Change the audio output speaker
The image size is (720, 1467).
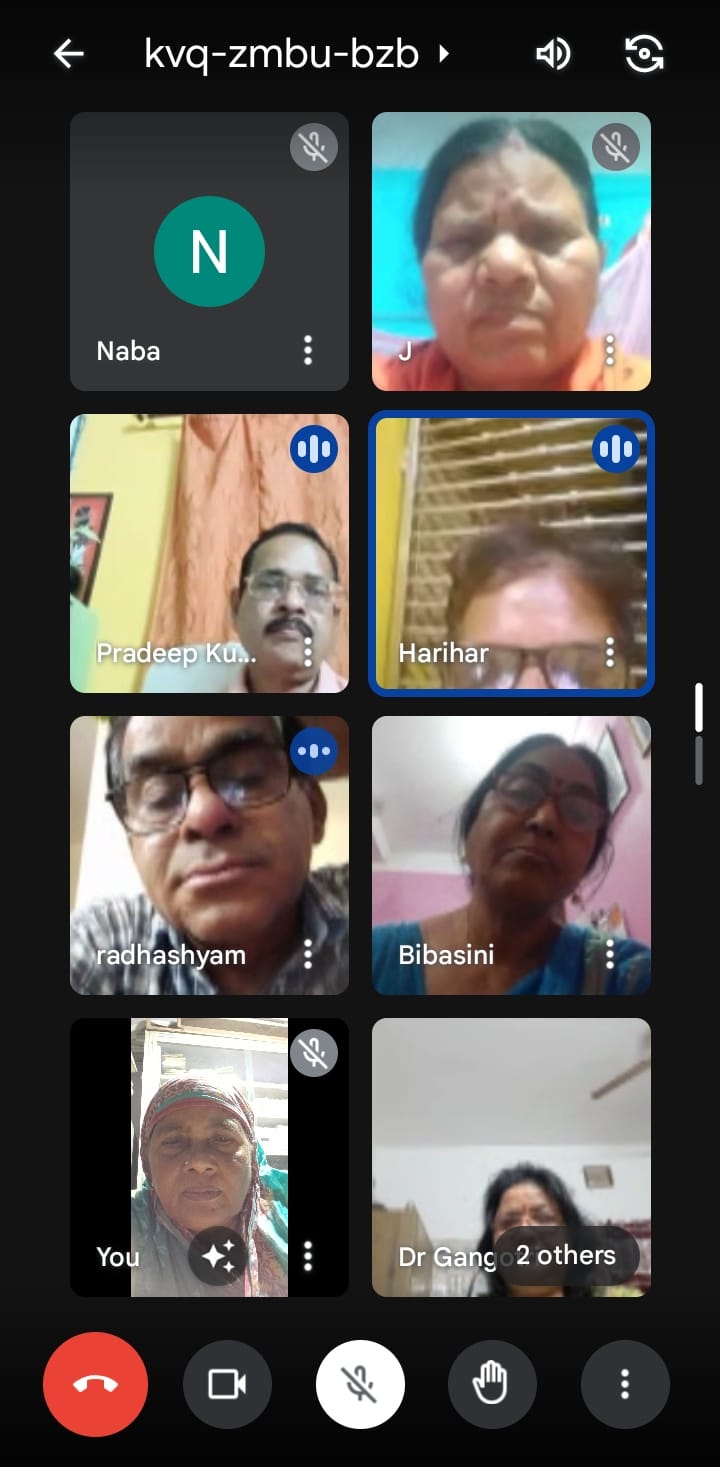553,54
